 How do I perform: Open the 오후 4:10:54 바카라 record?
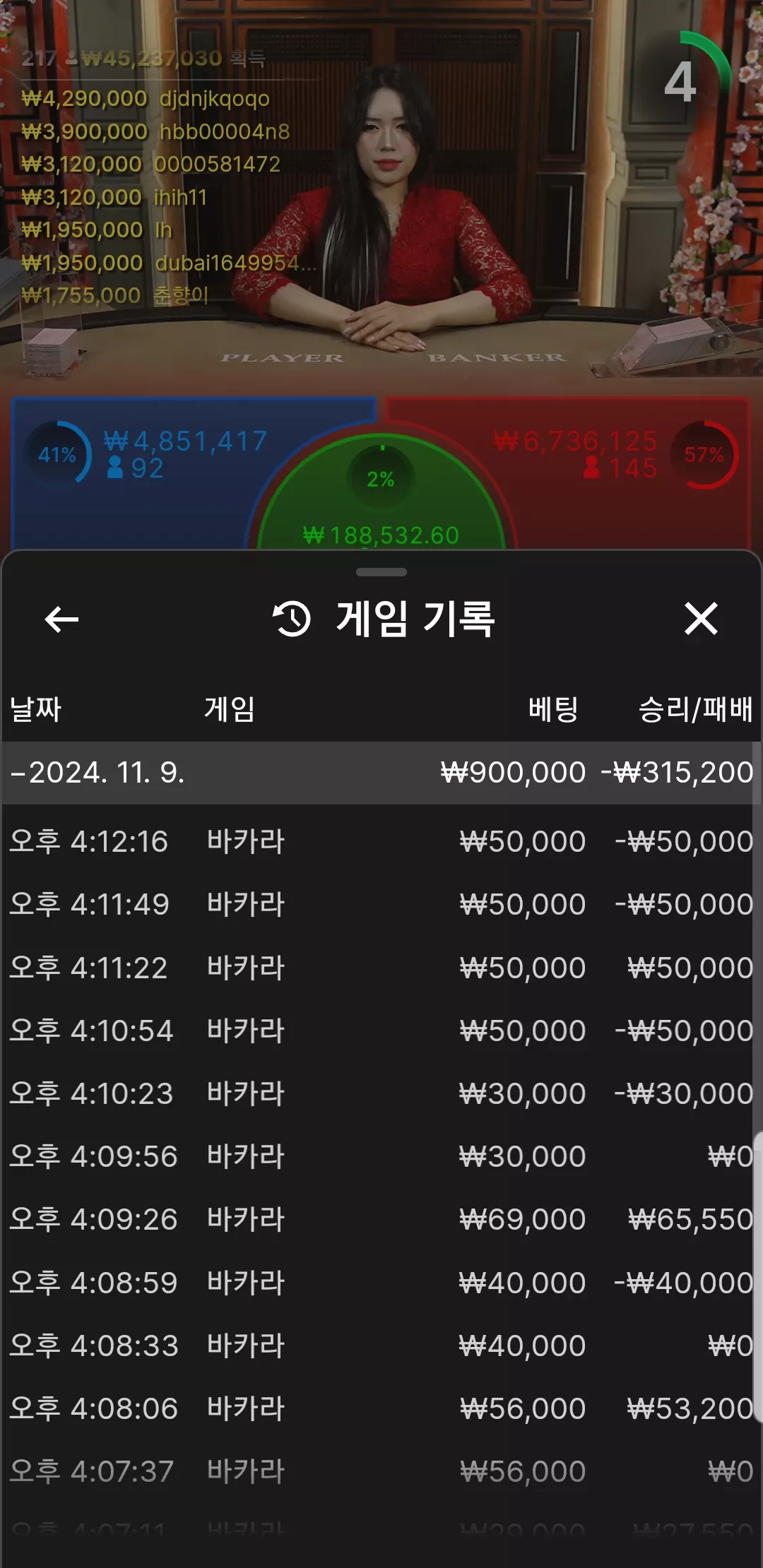[x=381, y=1031]
